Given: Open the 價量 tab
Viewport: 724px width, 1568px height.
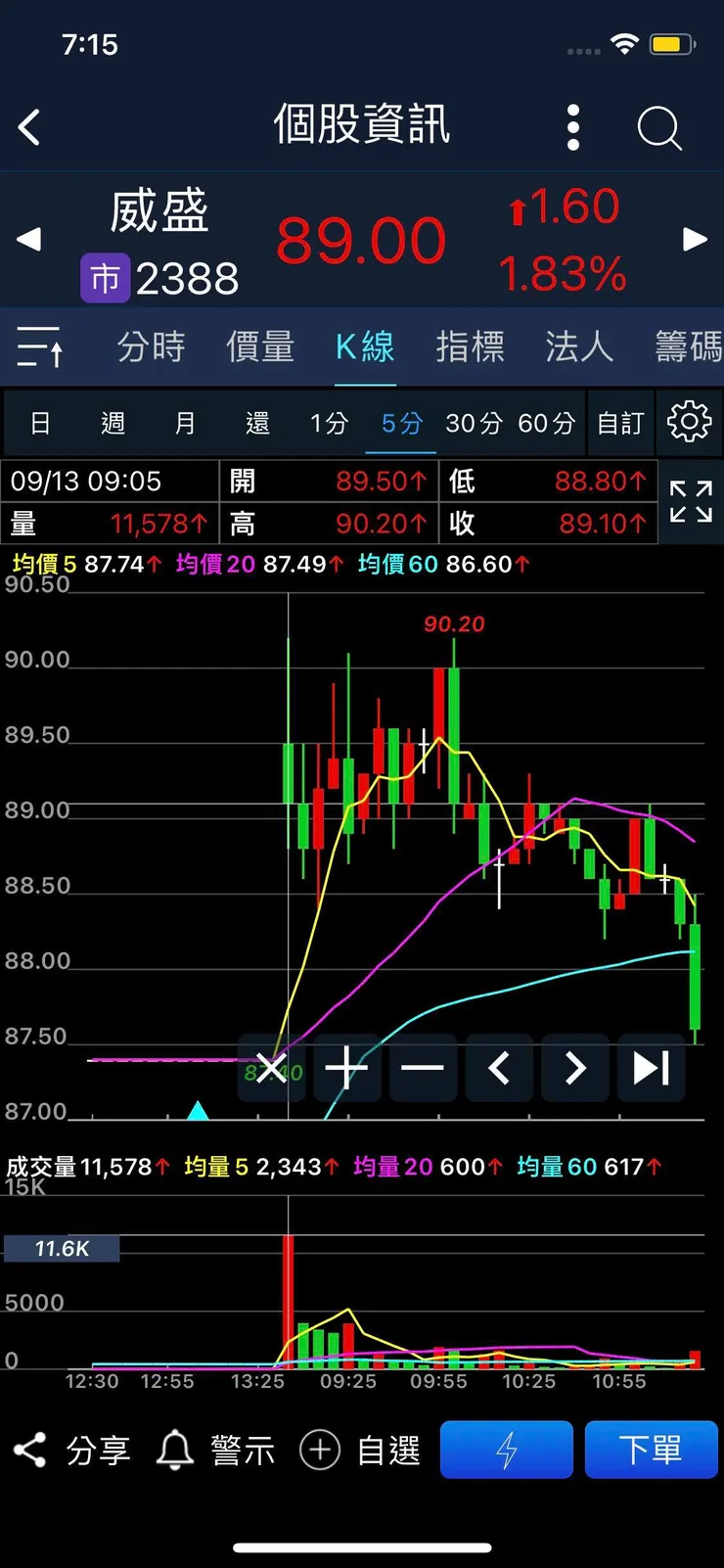Looking at the screenshot, I should point(260,346).
